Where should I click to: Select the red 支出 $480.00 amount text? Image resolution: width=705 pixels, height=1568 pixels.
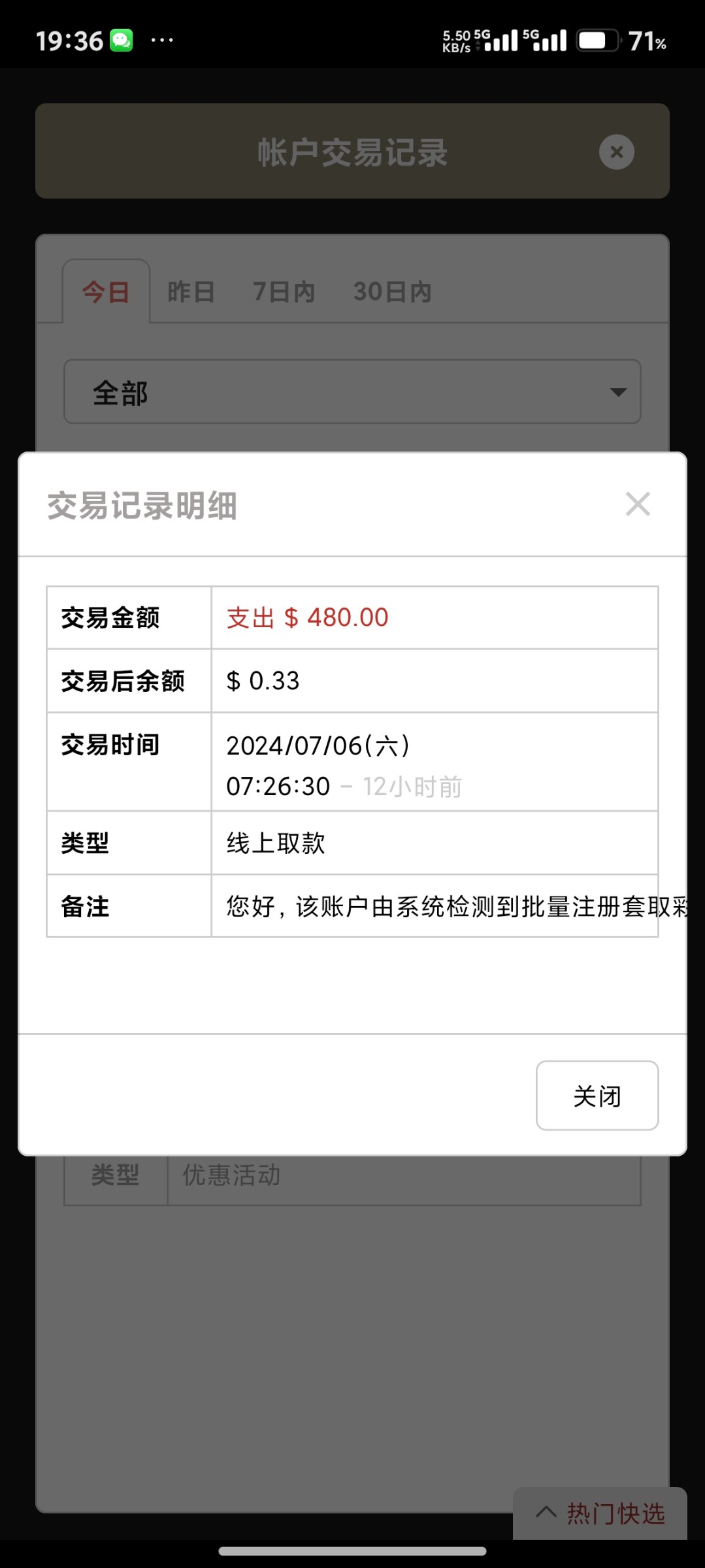306,617
